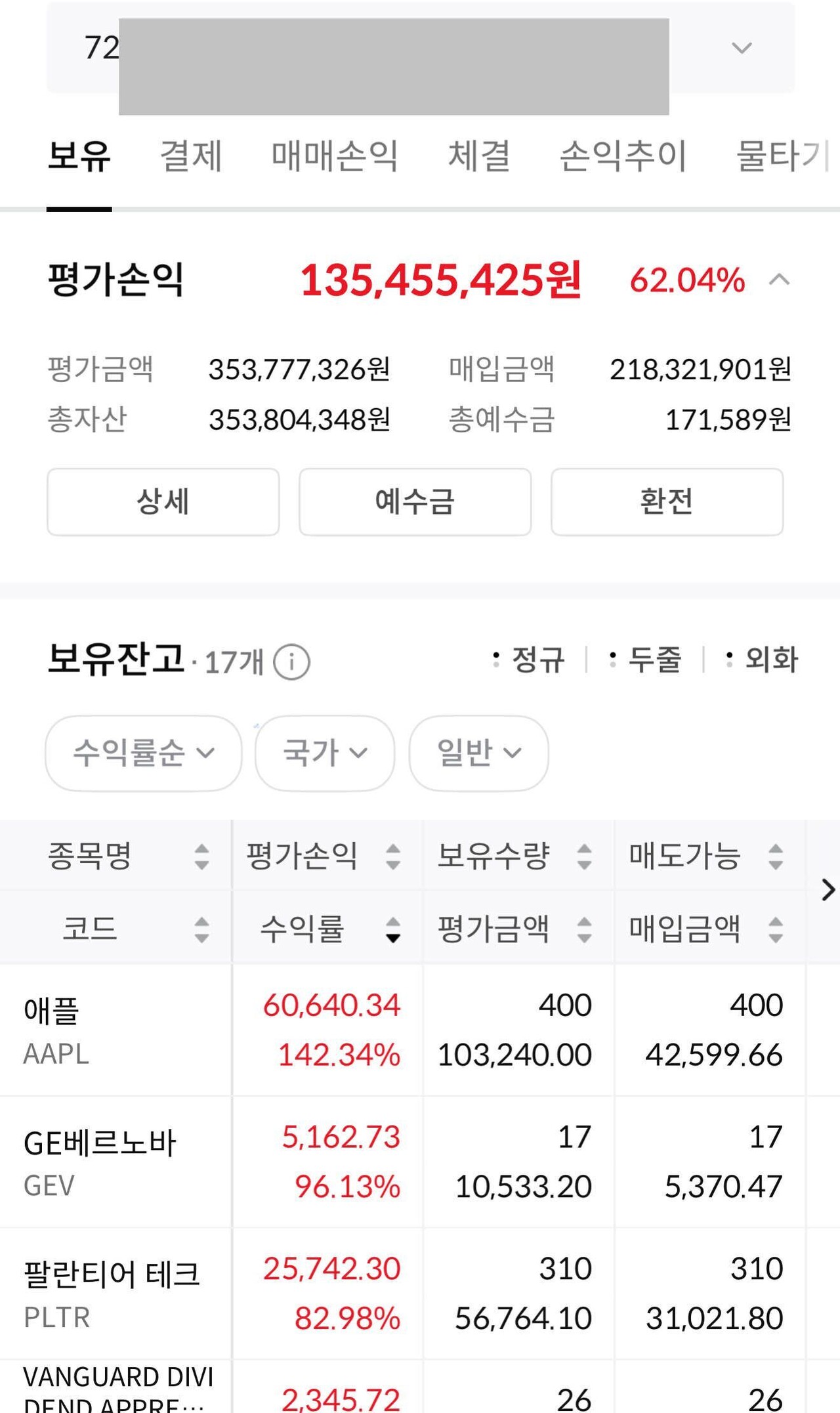840x1413 pixels.
Task: Sort by 평가손익 column sort icon
Action: tap(392, 856)
